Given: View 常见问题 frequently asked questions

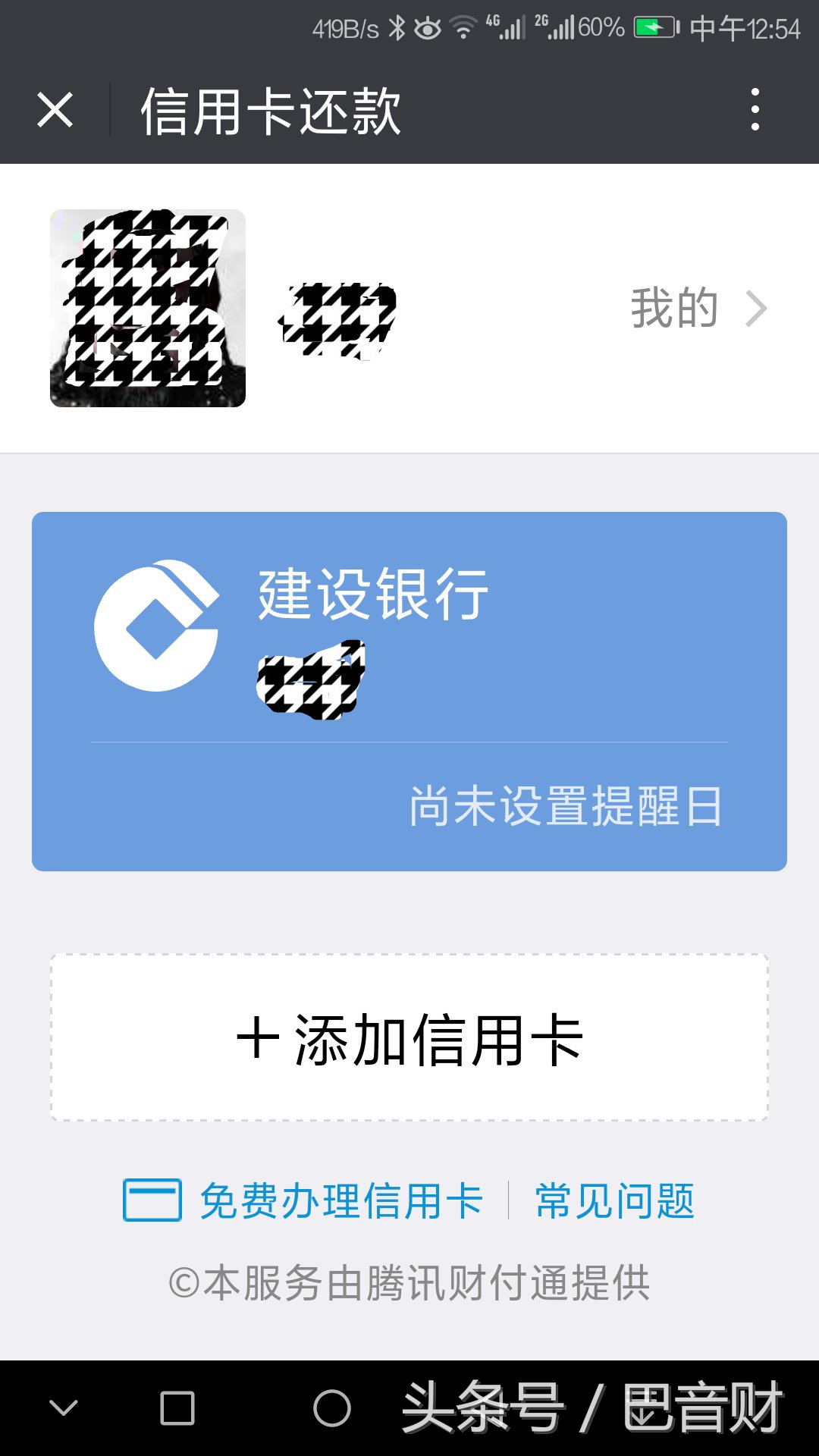Looking at the screenshot, I should 616,1198.
